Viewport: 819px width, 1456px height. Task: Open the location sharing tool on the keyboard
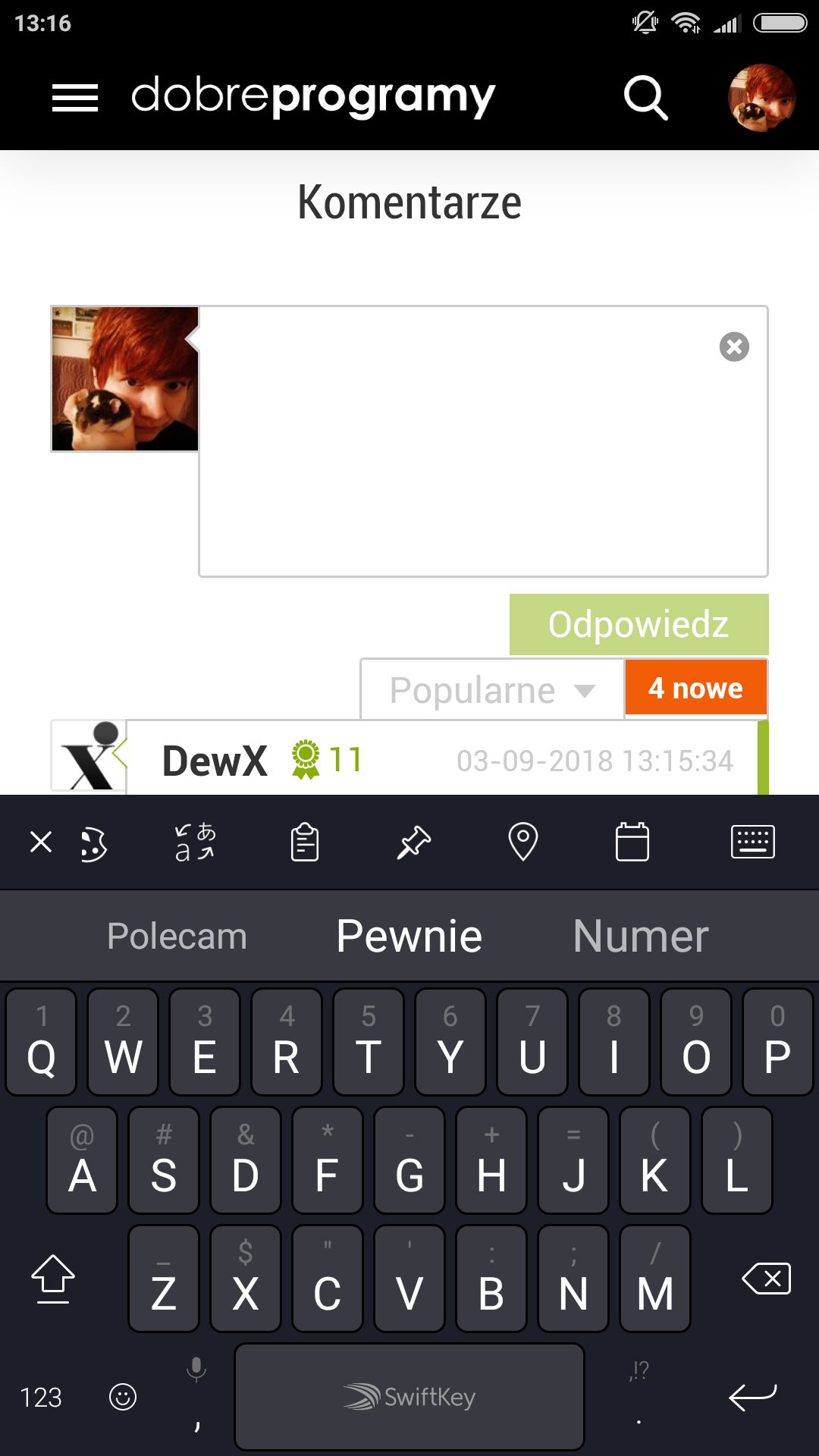tap(522, 842)
